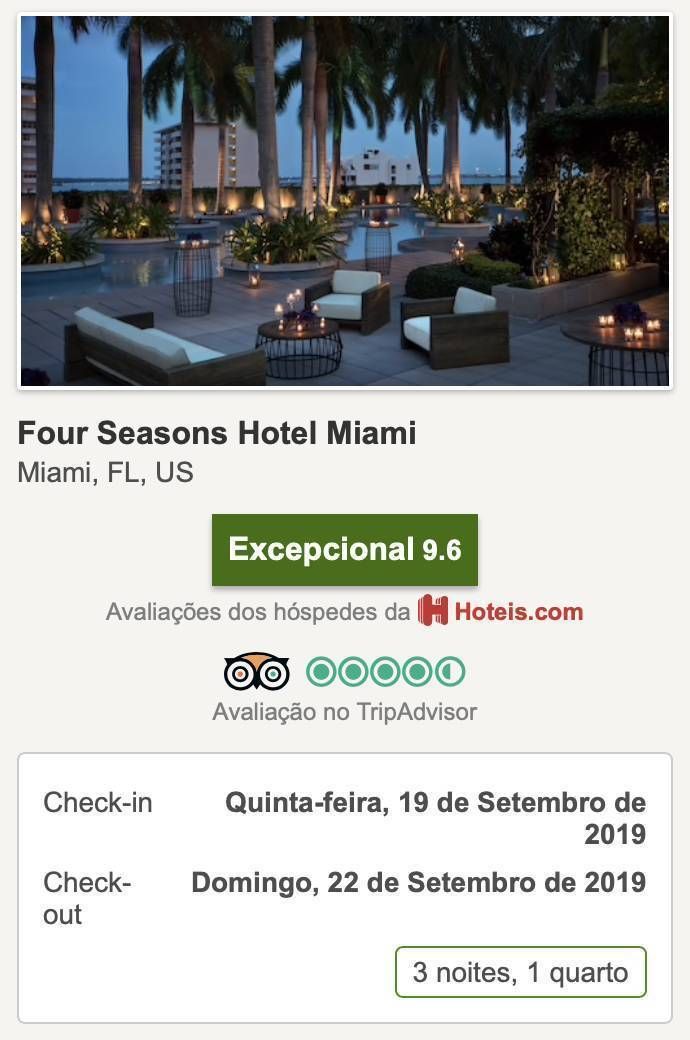Tap the Excepcional 9.6 rating badge

click(345, 550)
